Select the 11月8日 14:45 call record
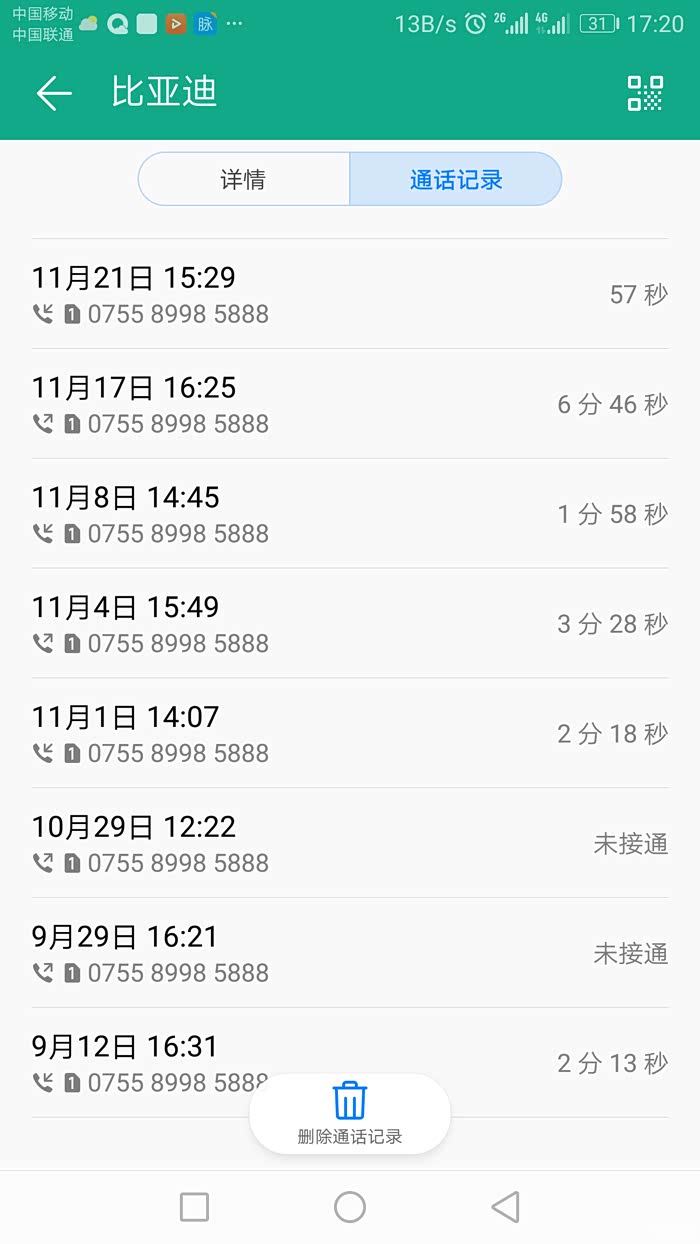700x1244 pixels. point(350,514)
